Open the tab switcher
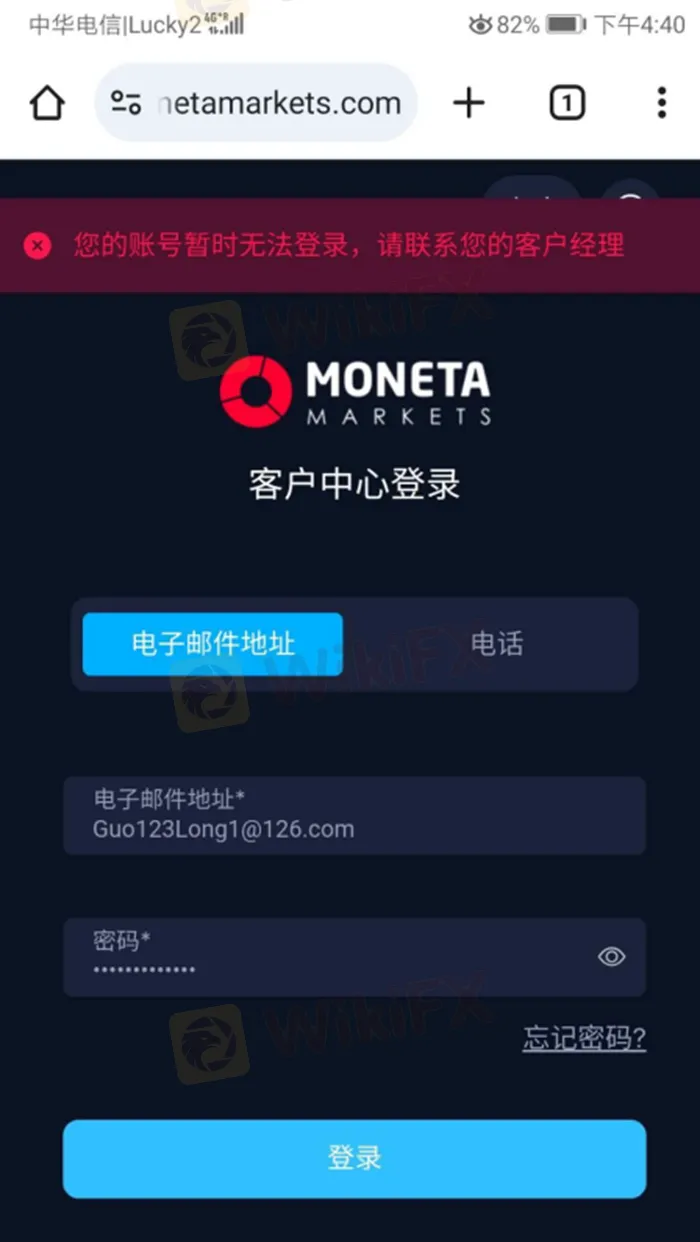This screenshot has height=1242, width=700. coord(567,103)
